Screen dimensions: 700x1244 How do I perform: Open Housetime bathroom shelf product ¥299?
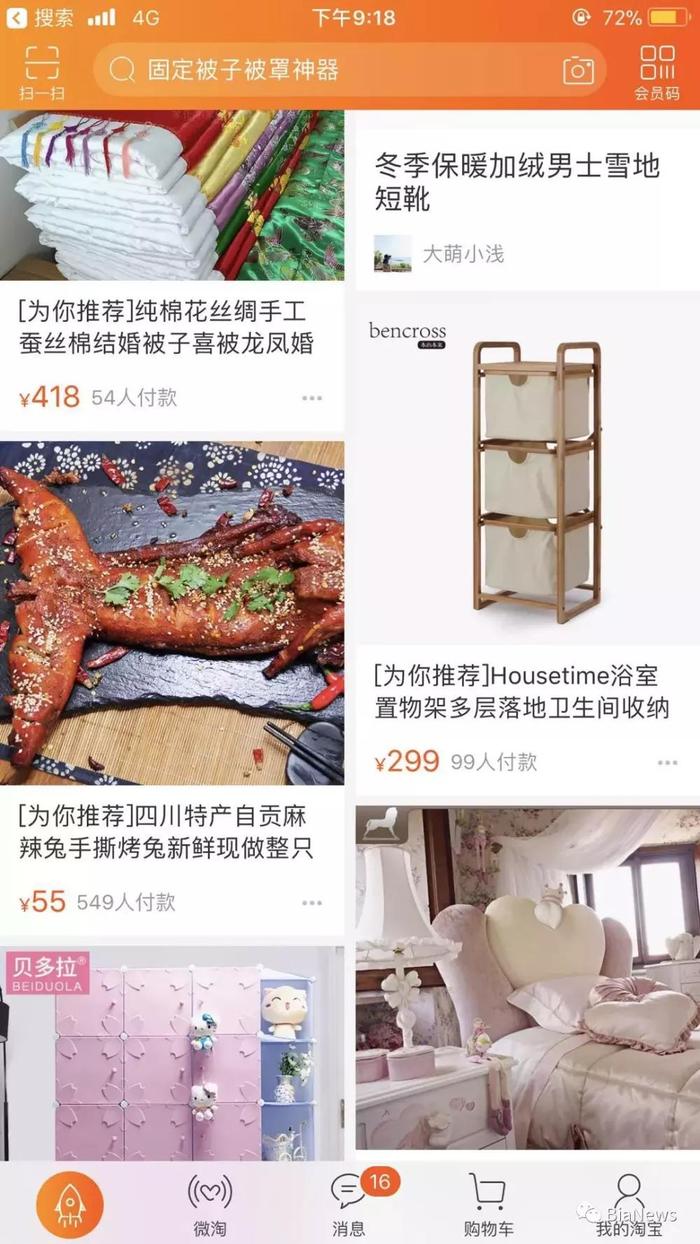point(528,544)
